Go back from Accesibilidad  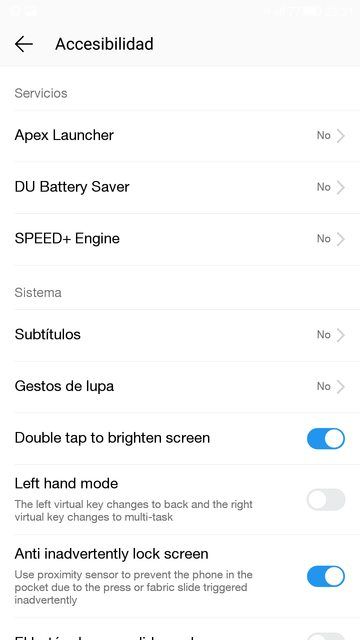24,44
